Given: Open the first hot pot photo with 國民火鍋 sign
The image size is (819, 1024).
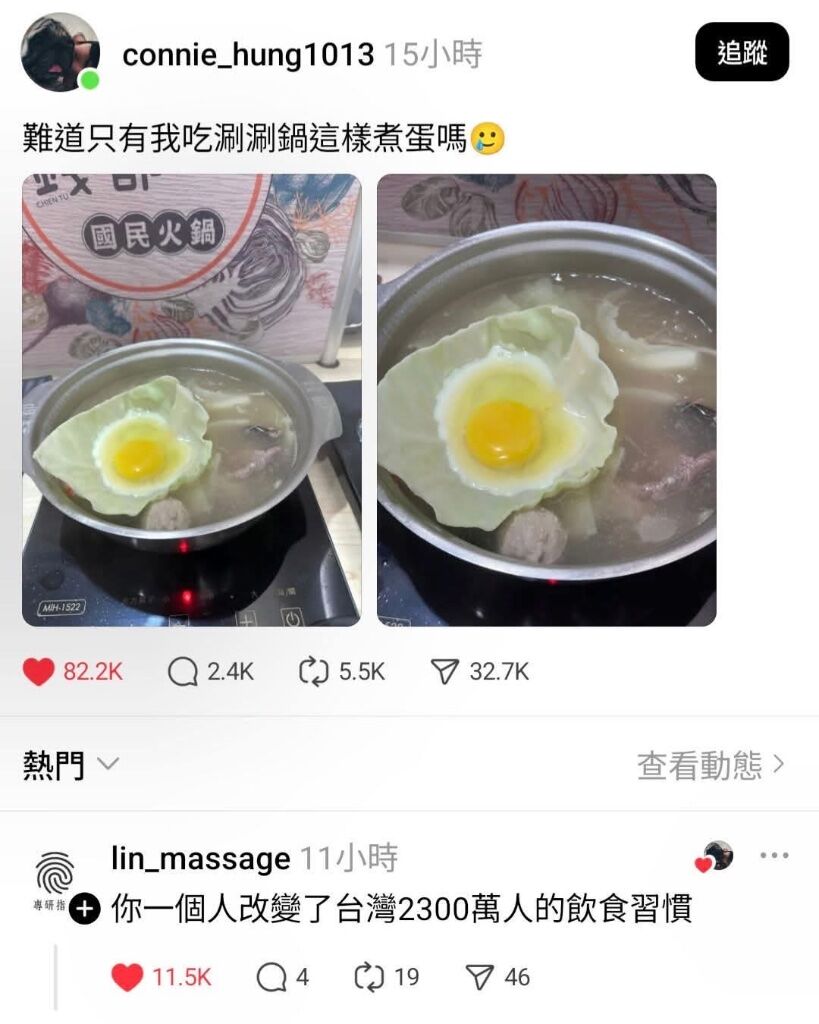Looking at the screenshot, I should pyautogui.click(x=191, y=400).
